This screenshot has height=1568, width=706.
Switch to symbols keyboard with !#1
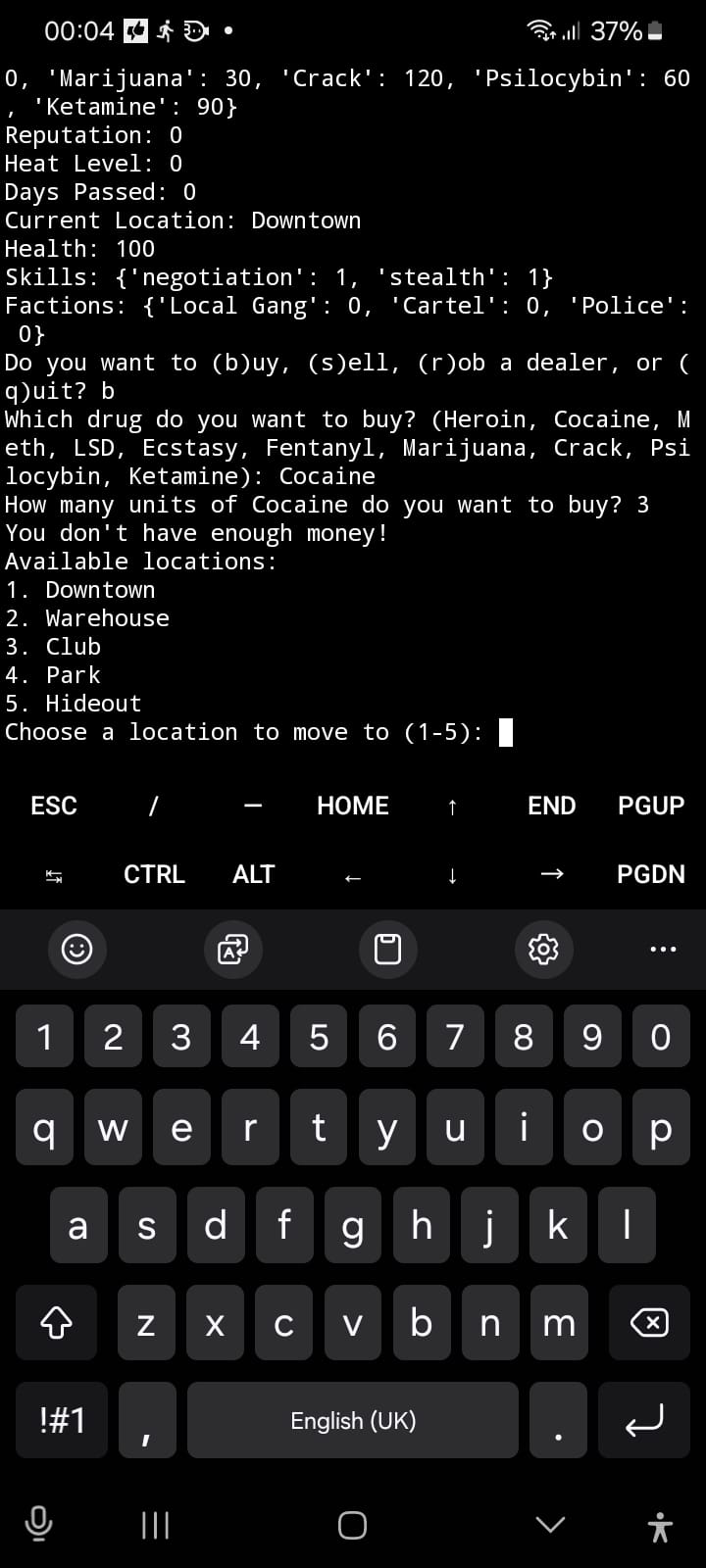(63, 1420)
